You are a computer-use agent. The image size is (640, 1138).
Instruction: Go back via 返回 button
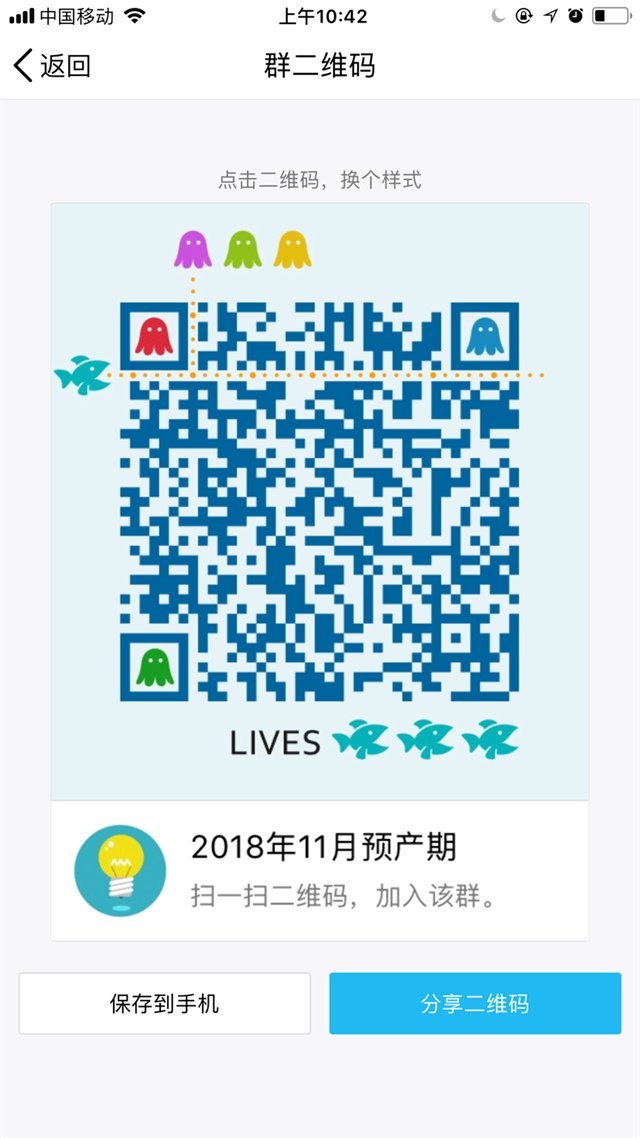tap(52, 66)
